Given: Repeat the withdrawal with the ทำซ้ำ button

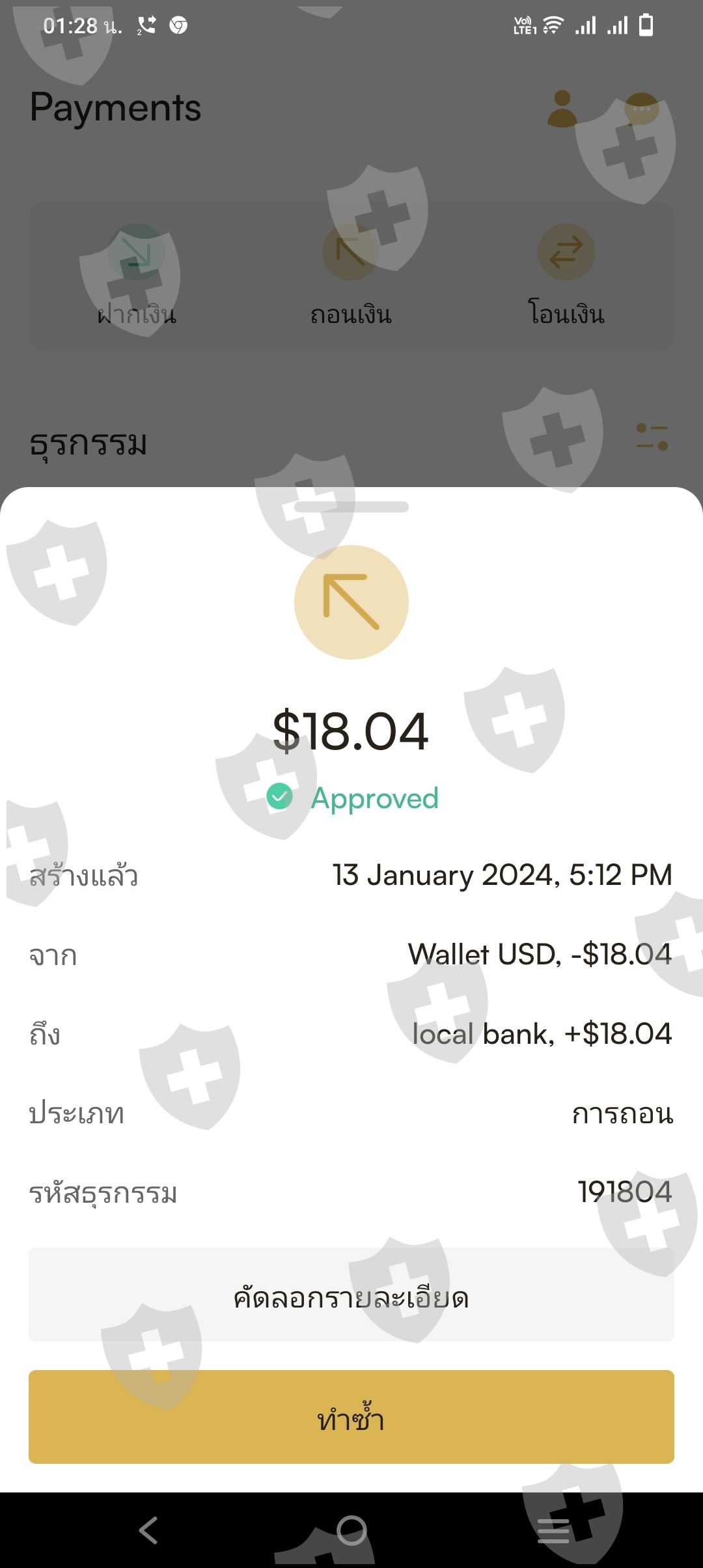Looking at the screenshot, I should (x=351, y=1417).
